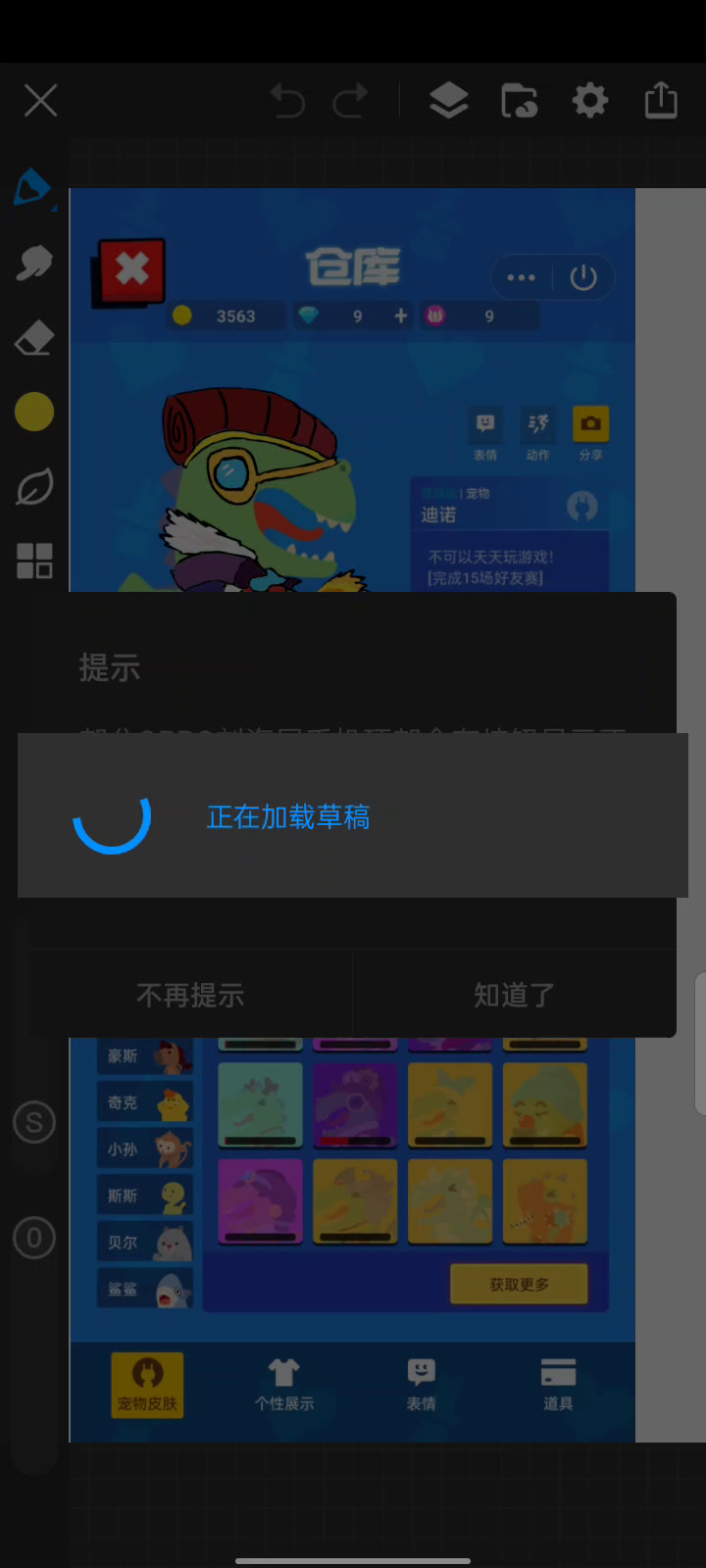Choose the eraser tool
The width and height of the screenshot is (706, 1568).
click(34, 338)
